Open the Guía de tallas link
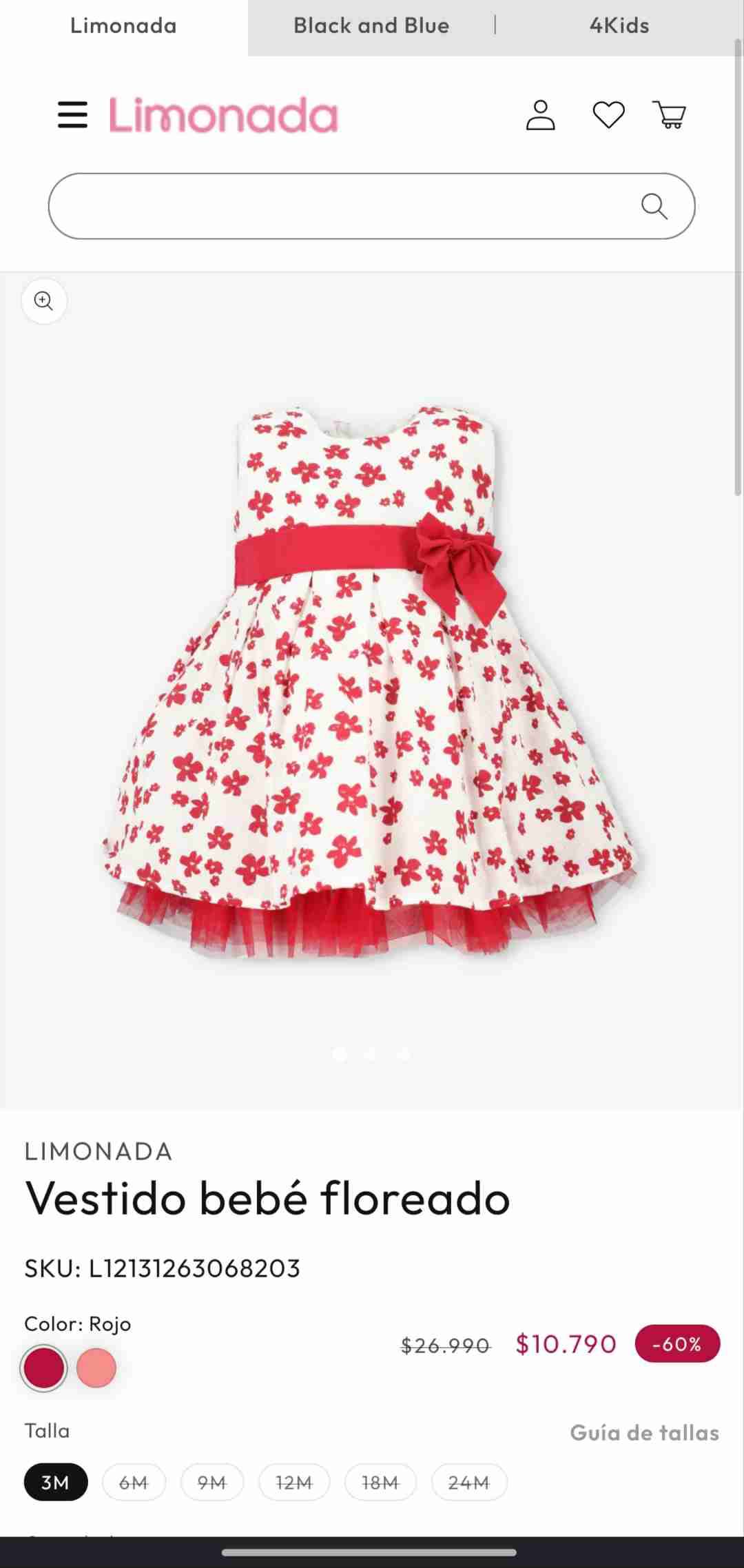Image resolution: width=744 pixels, height=1568 pixels. (645, 1433)
